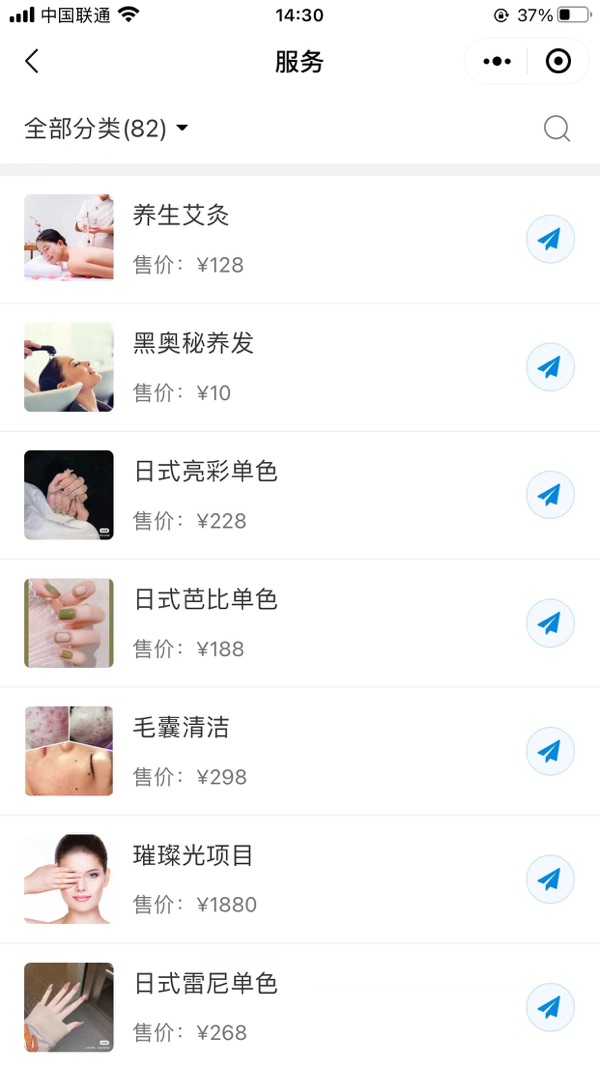
Task: Close the mini program with the circle button
Action: point(558,62)
